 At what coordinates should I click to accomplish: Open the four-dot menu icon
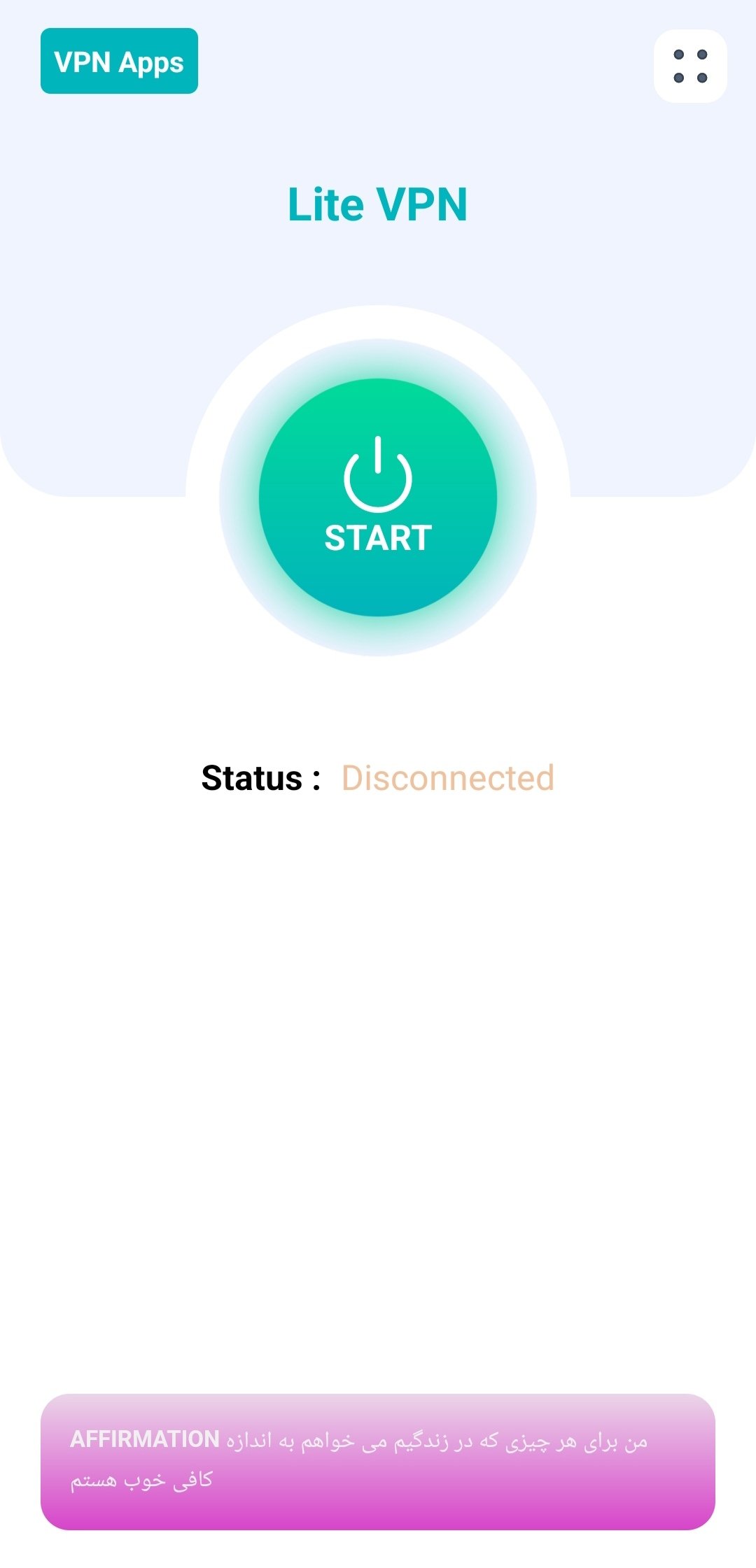pyautogui.click(x=690, y=66)
